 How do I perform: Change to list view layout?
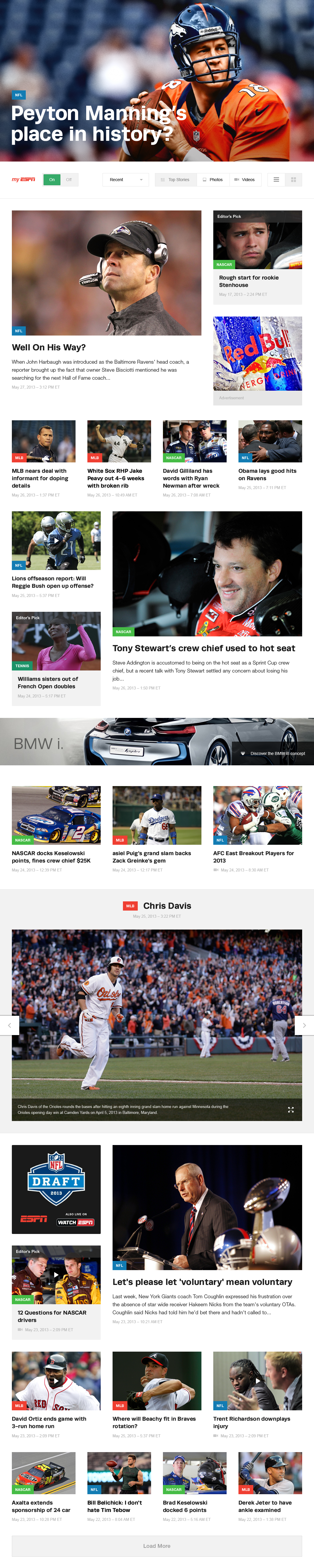click(276, 180)
